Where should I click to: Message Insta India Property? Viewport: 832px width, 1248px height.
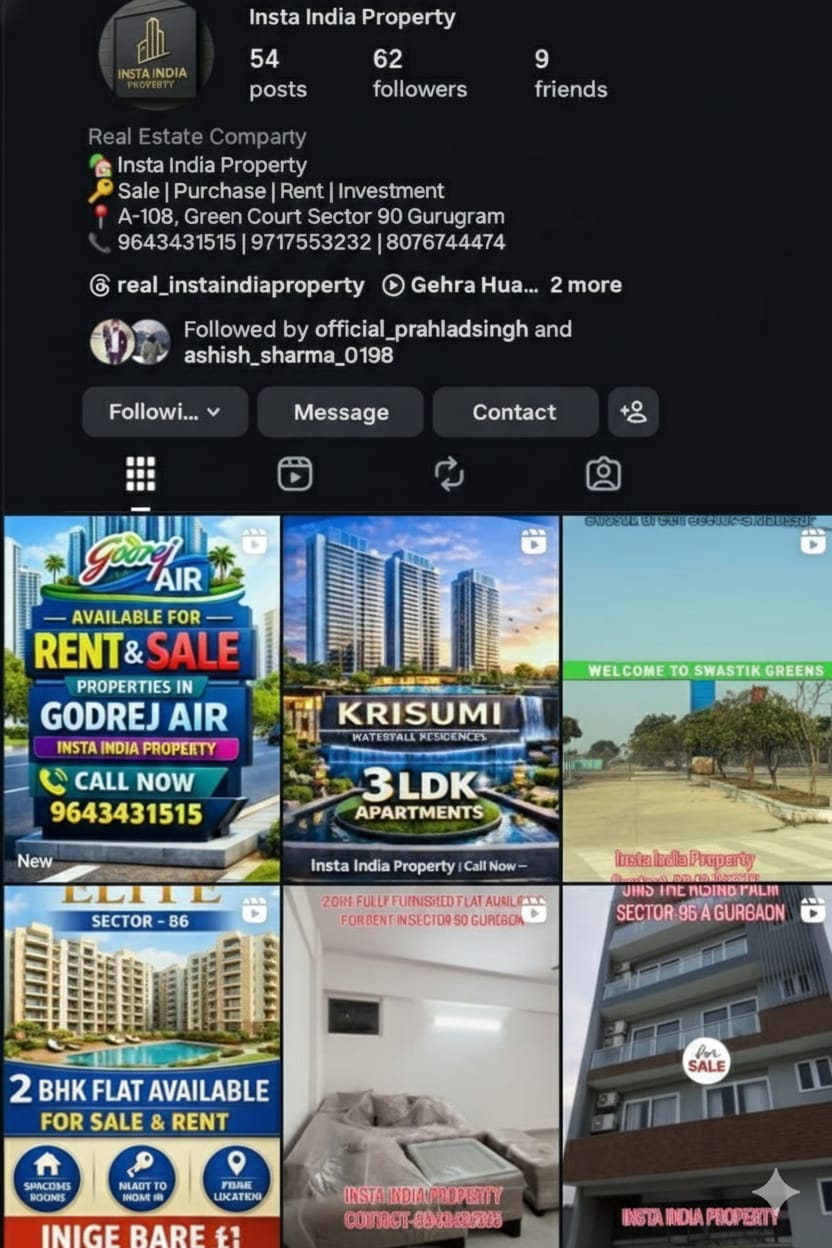coord(340,412)
